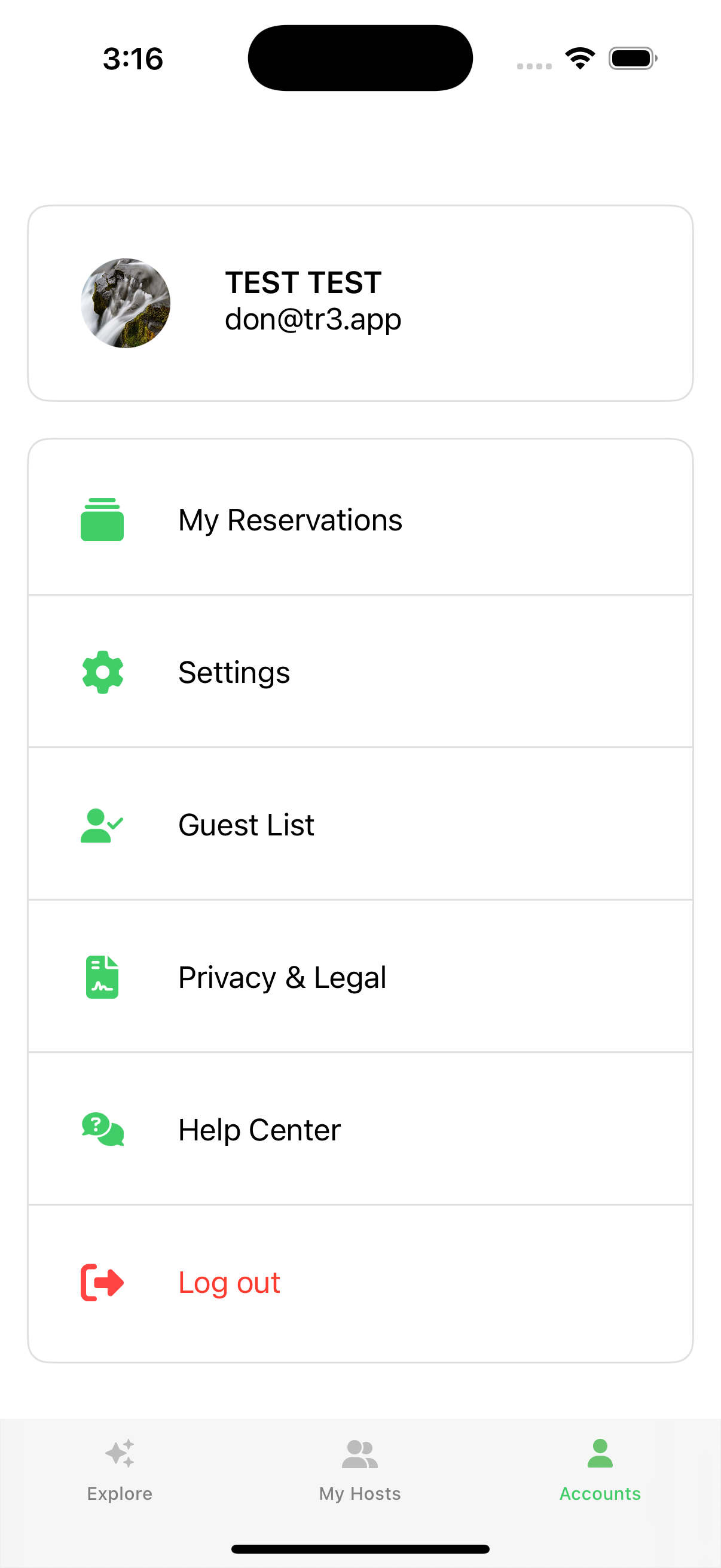
Task: Visit the Help Center
Action: coord(360,1130)
